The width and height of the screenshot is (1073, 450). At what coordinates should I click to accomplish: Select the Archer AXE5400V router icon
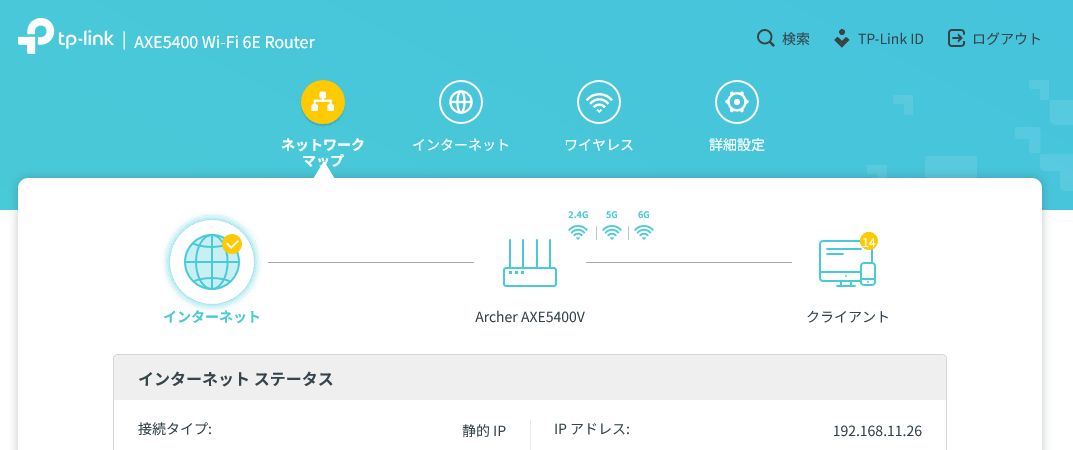(530, 264)
